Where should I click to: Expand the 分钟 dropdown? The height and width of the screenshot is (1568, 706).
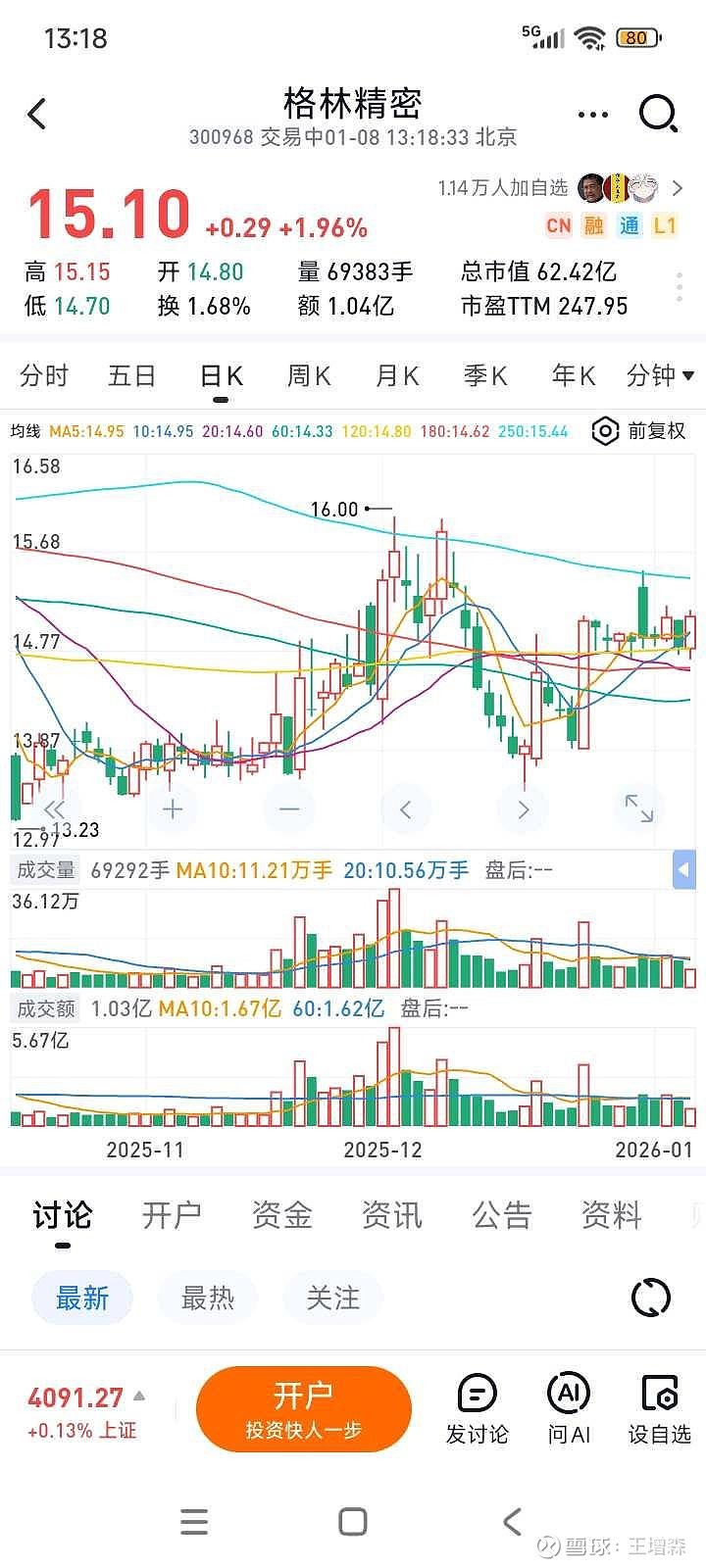point(660,376)
